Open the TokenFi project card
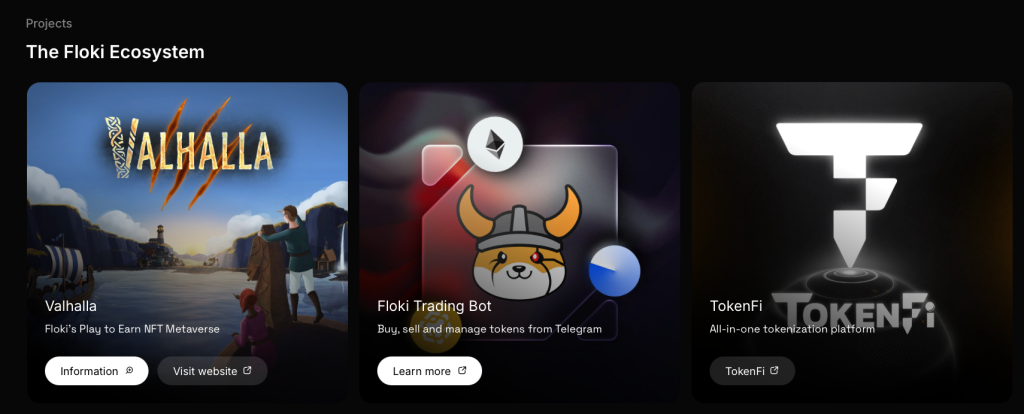This screenshot has width=1024, height=414. (x=851, y=200)
